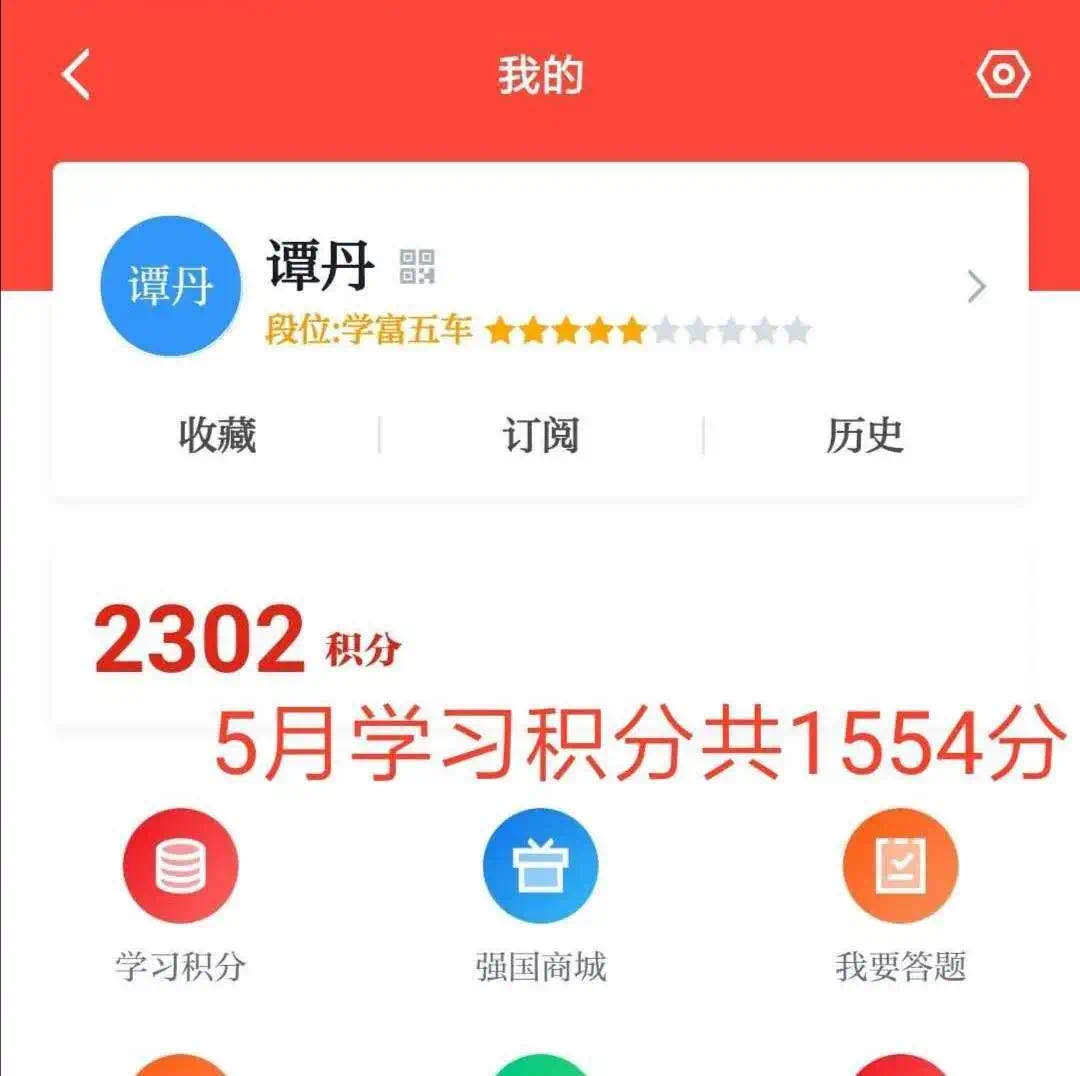Enter the 强国商城 store
The image size is (1080, 1076).
(541, 866)
